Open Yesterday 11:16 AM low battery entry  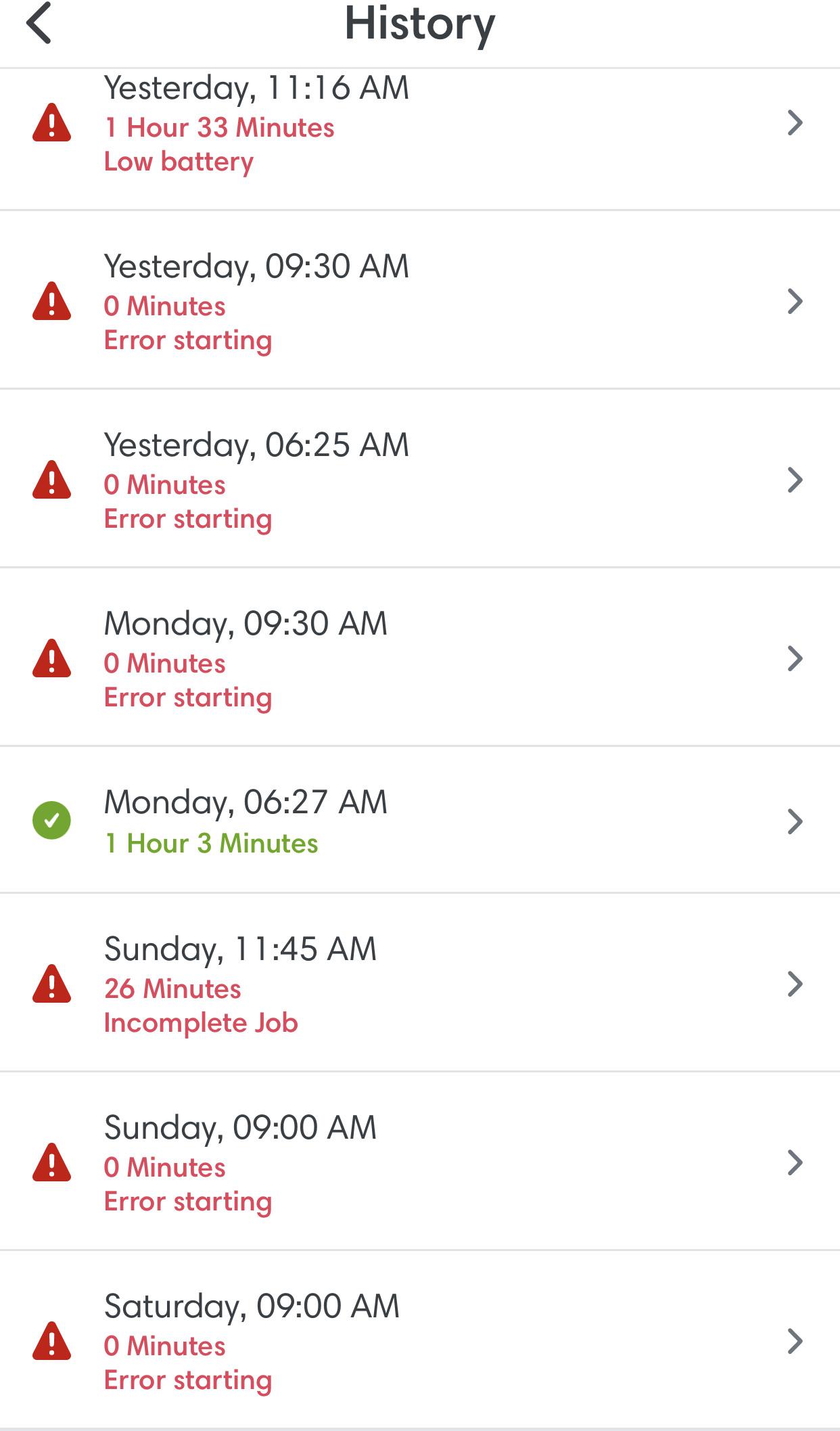pyautogui.click(x=419, y=125)
